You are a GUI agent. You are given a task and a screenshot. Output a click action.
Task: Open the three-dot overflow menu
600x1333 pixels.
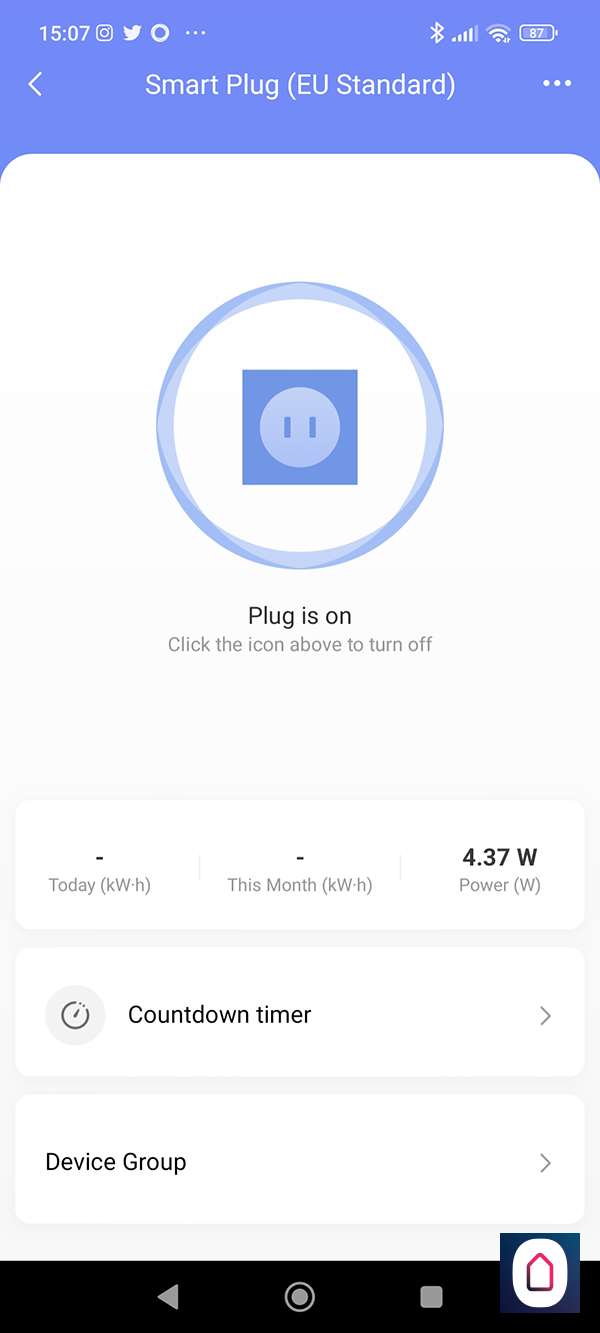pyautogui.click(x=557, y=84)
